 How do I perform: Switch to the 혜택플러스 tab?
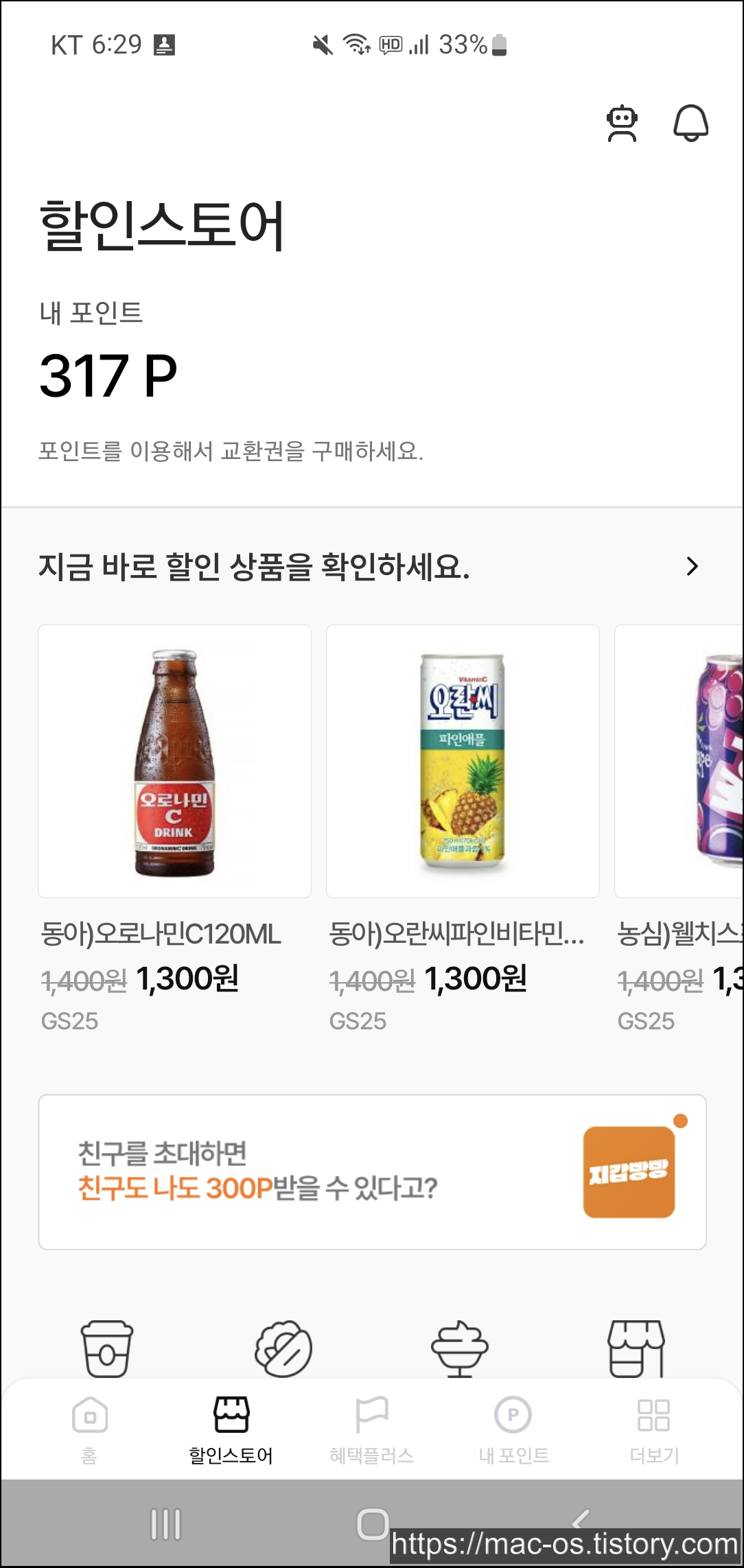point(372,1429)
